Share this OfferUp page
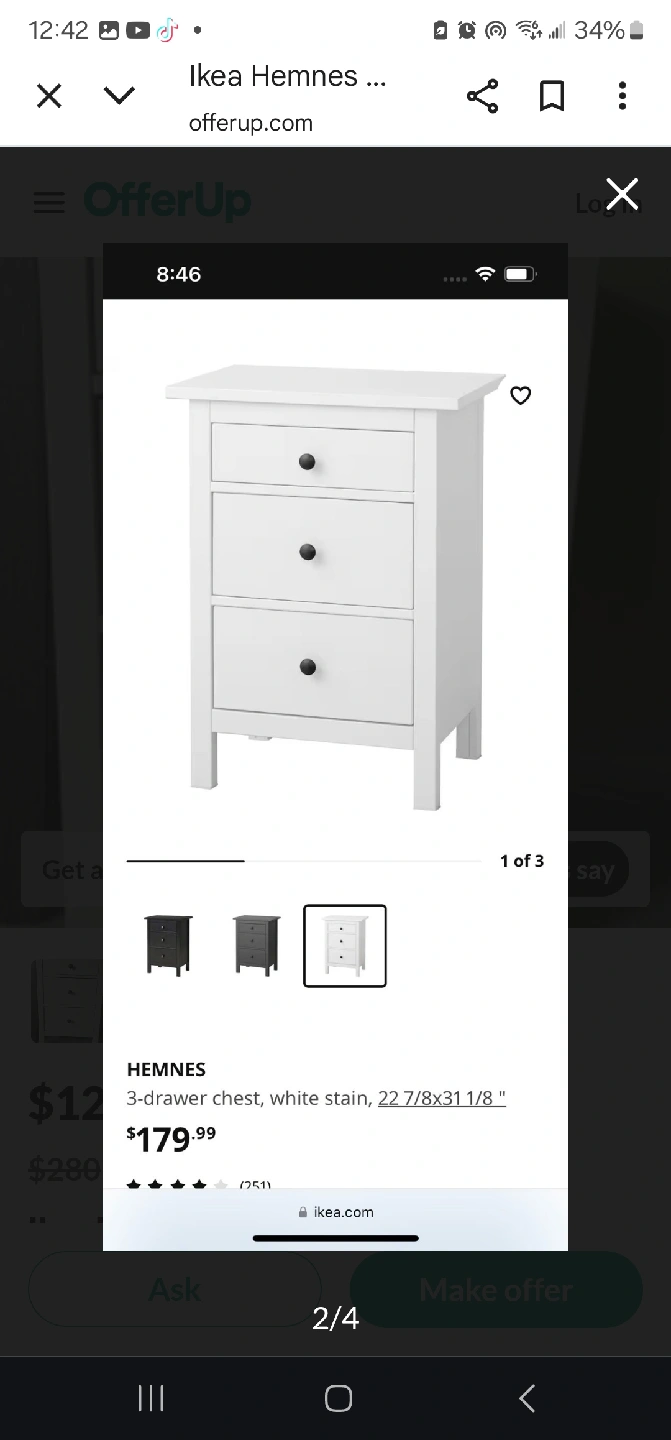The width and height of the screenshot is (671, 1440). pos(482,96)
